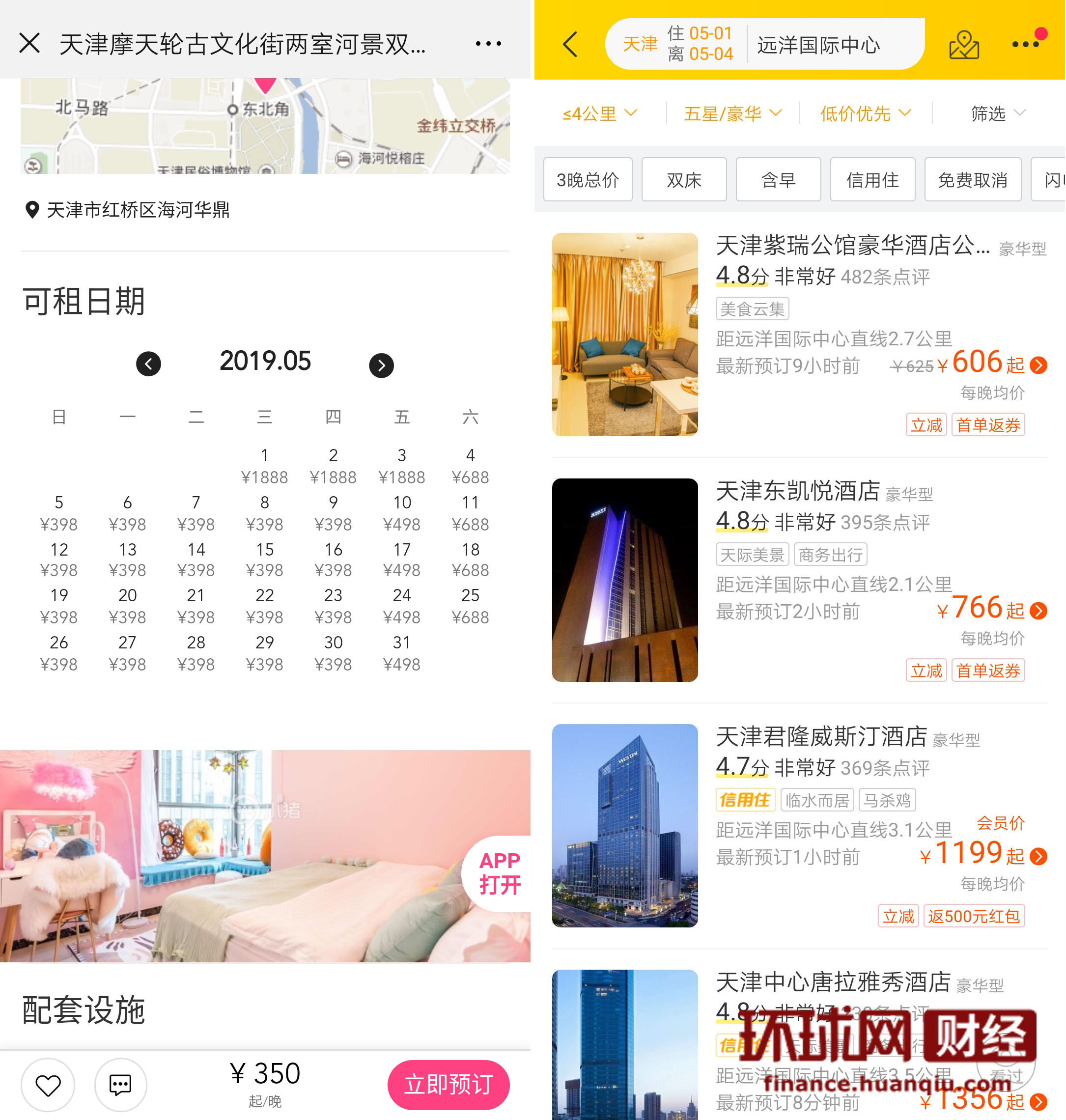Tap 立即预订 to book now
The width and height of the screenshot is (1066, 1120).
point(449,1084)
